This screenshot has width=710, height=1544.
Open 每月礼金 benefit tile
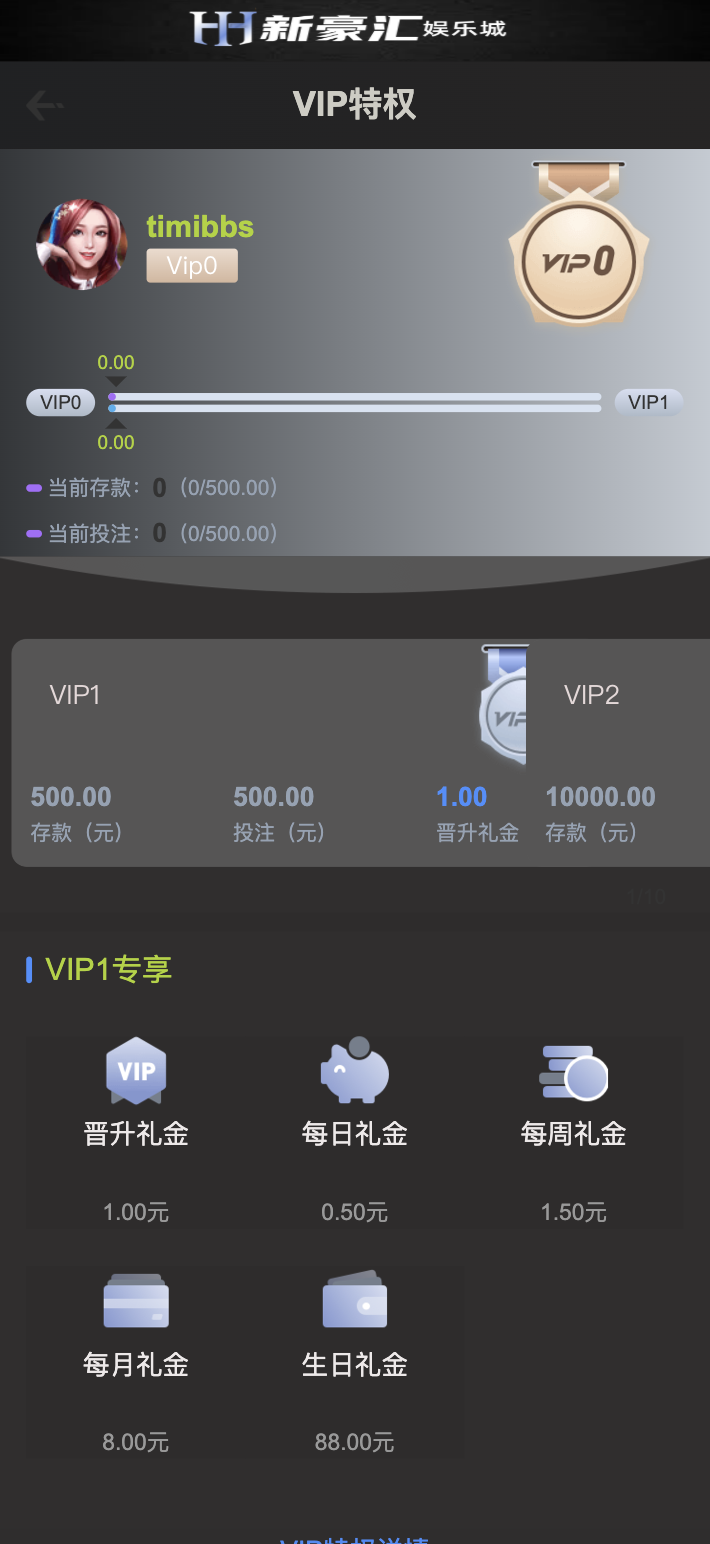(x=136, y=1362)
